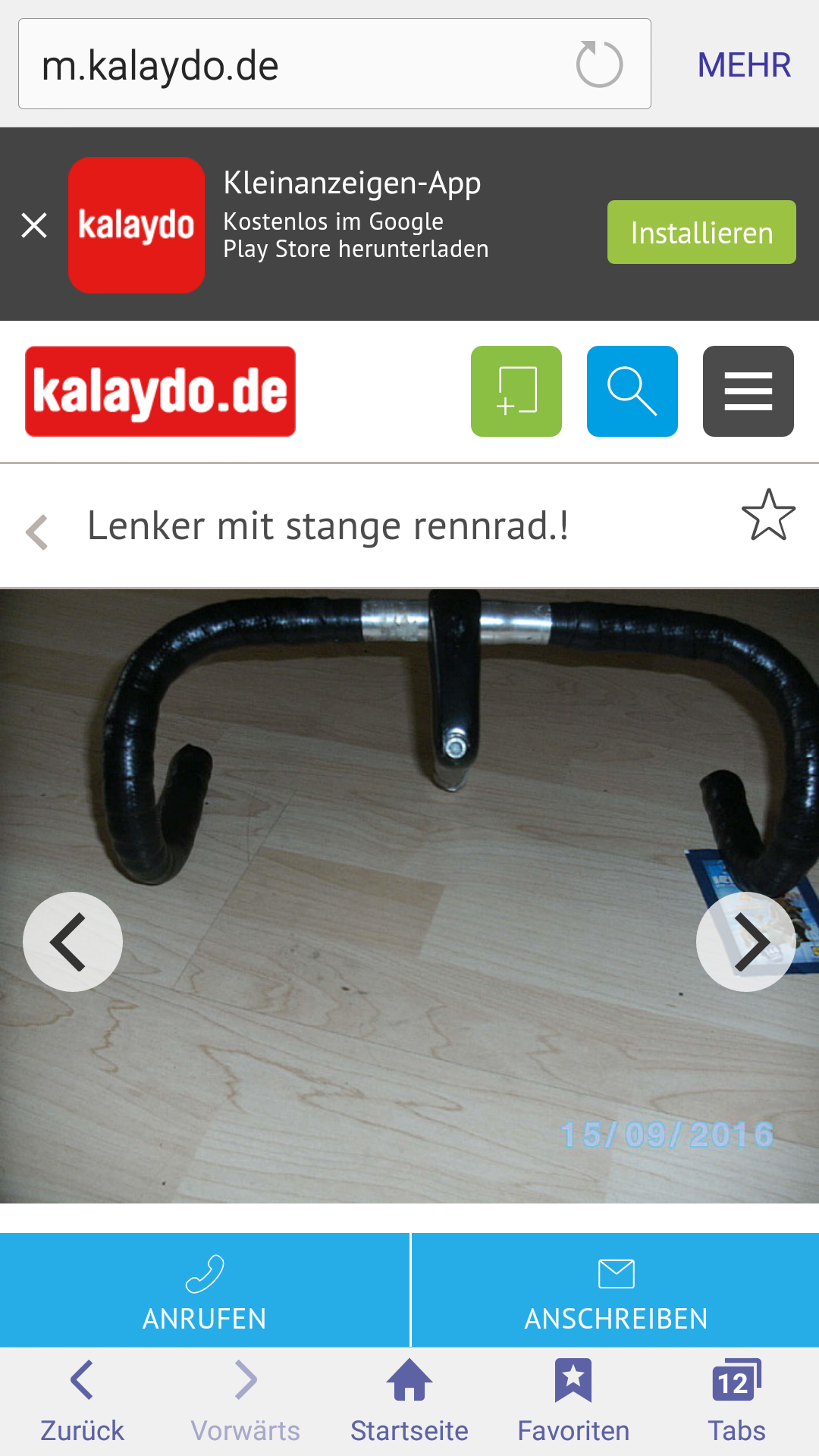Screen dimensions: 819x1456
Task: Bookmark this listing with the star
Action: tap(768, 515)
